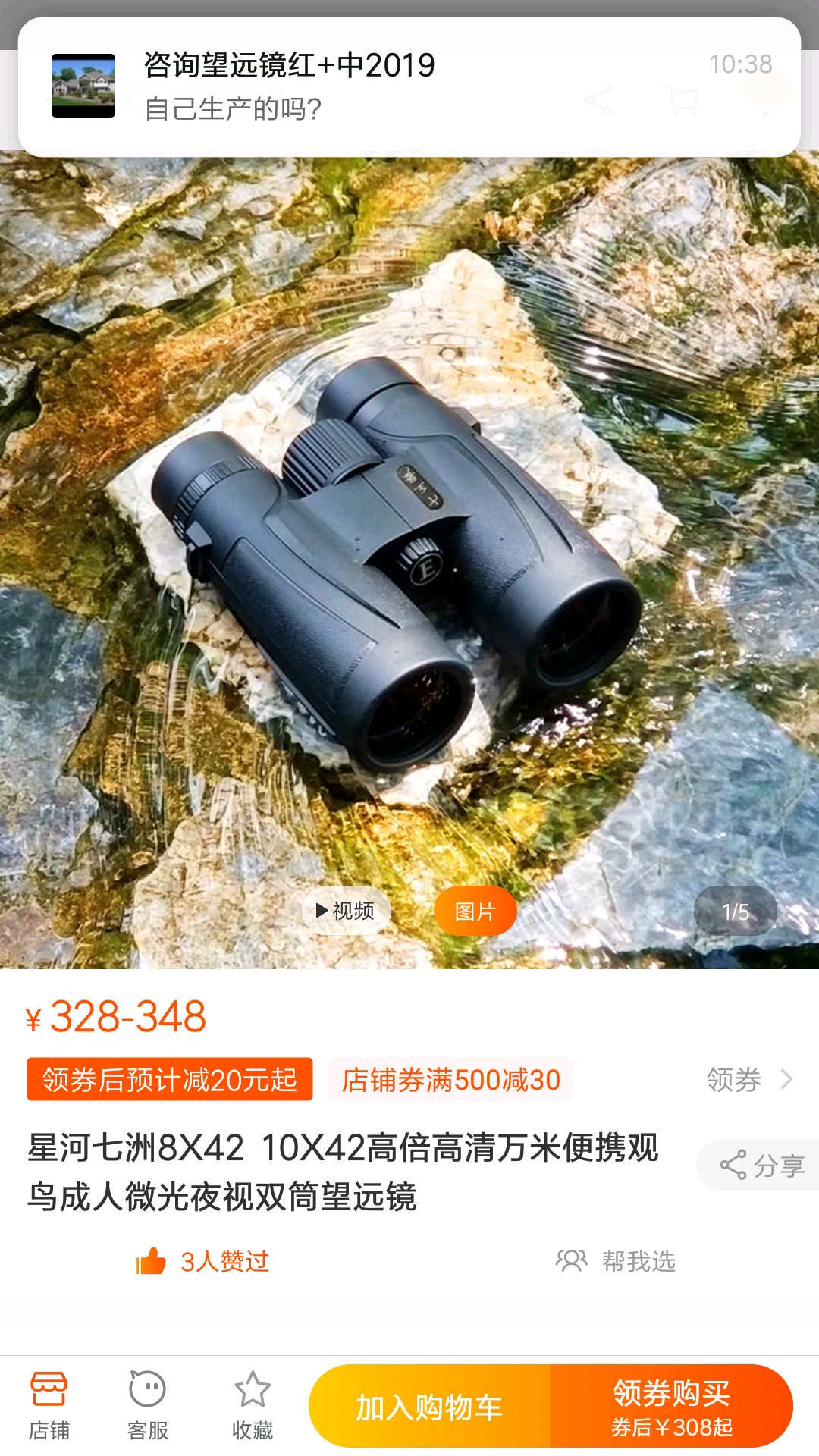
Task: Tap 领券后预计减20元起 coupon tag
Action: (170, 1079)
